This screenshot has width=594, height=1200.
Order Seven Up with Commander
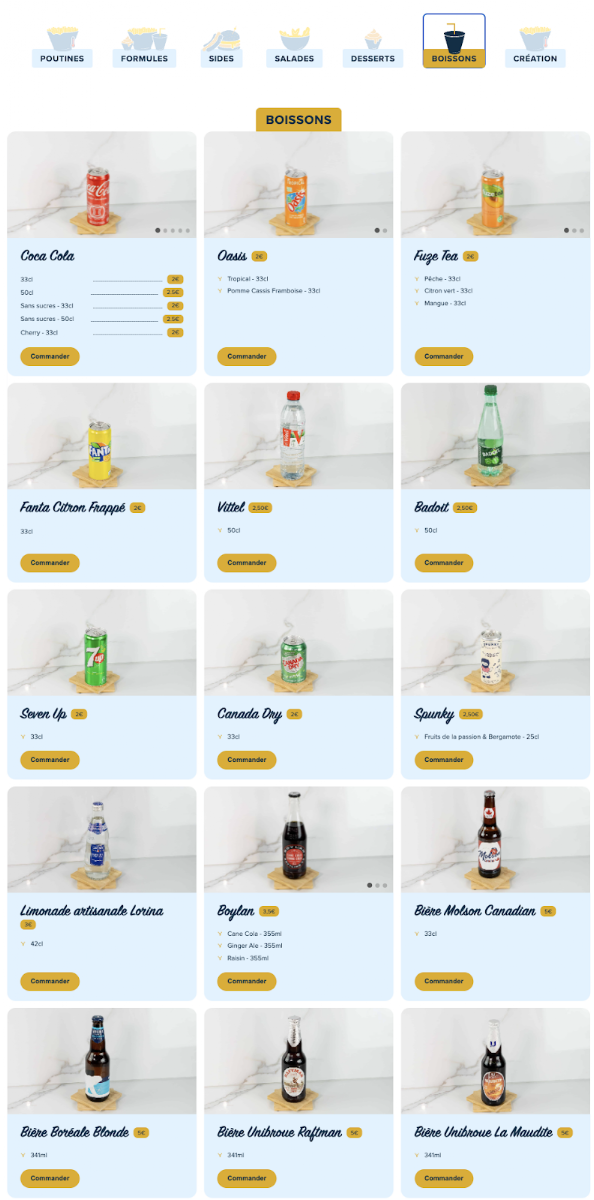coord(50,760)
